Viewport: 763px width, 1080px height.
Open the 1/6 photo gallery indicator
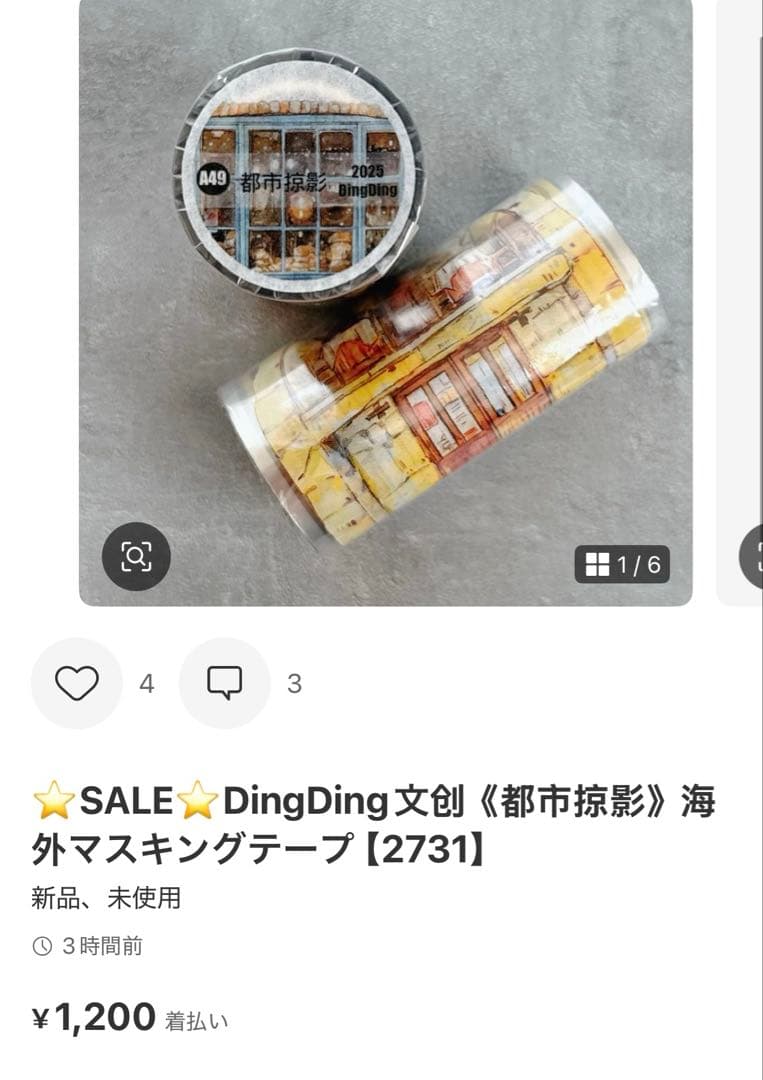622,564
